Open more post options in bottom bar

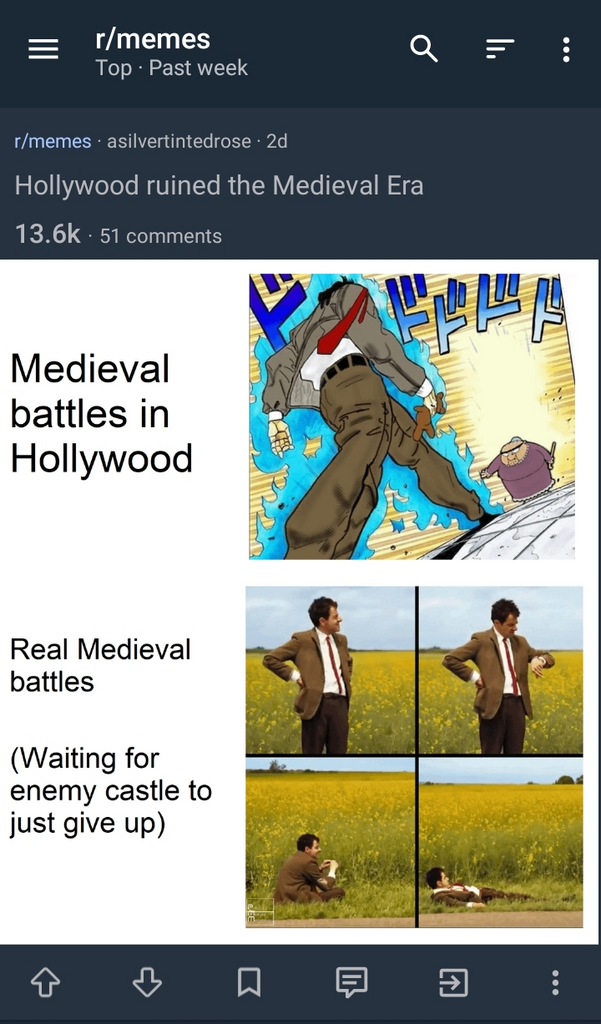(x=555, y=984)
